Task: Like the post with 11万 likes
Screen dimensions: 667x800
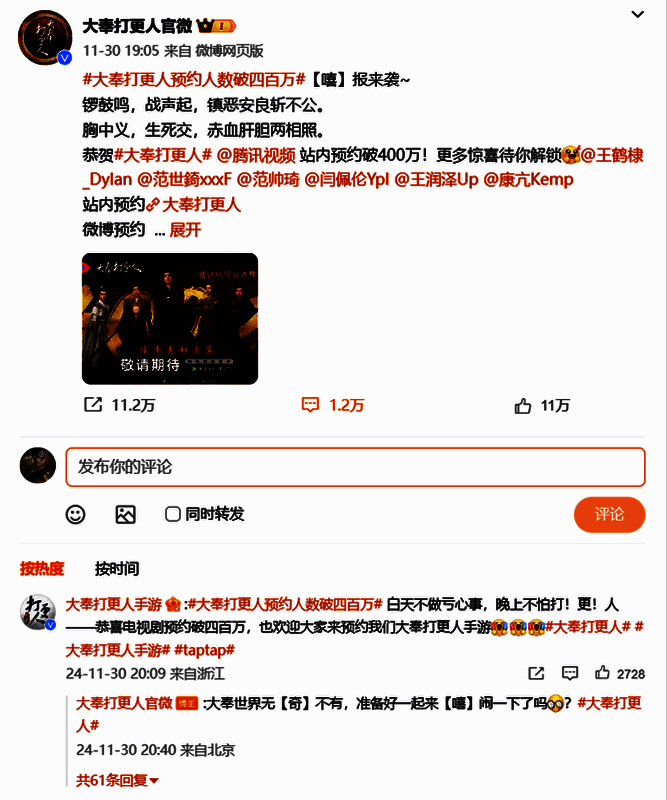Action: pyautogui.click(x=541, y=405)
